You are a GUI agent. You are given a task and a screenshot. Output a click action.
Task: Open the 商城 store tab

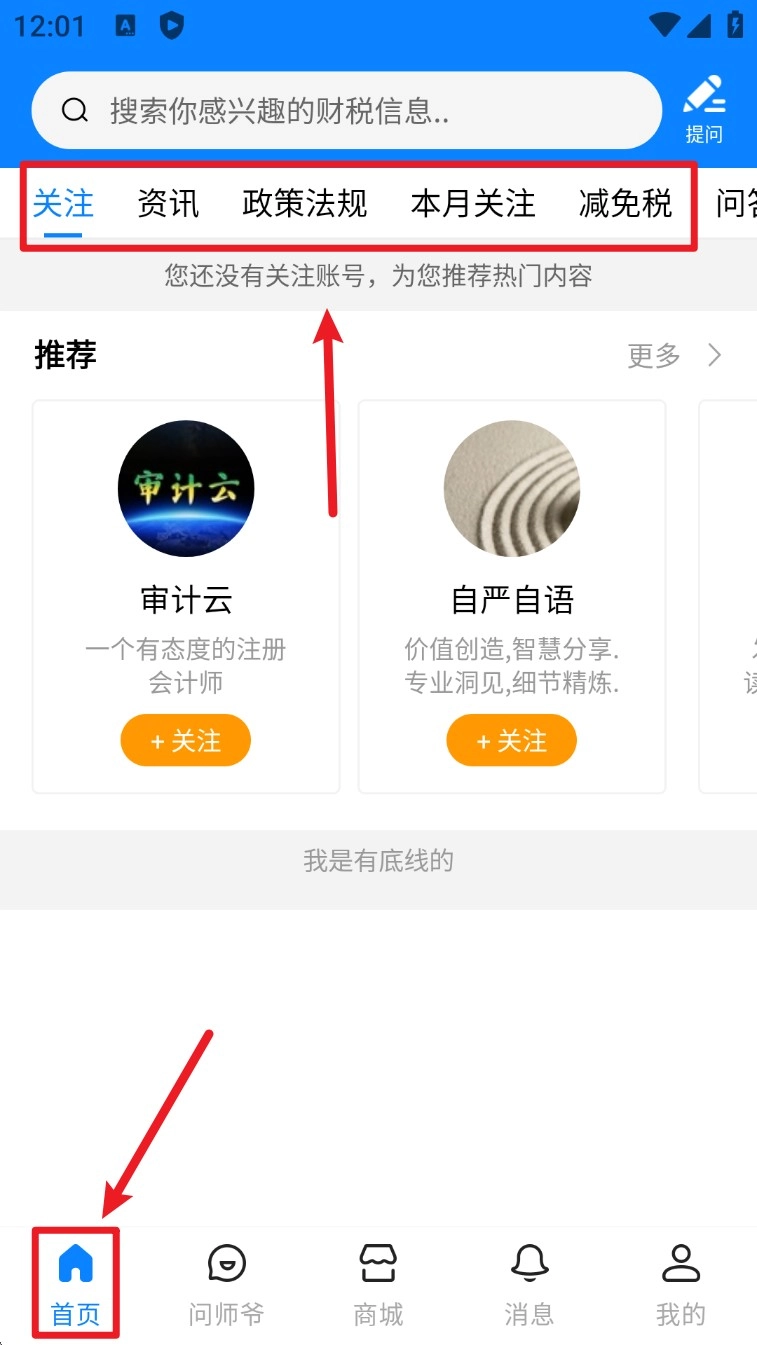(378, 1283)
